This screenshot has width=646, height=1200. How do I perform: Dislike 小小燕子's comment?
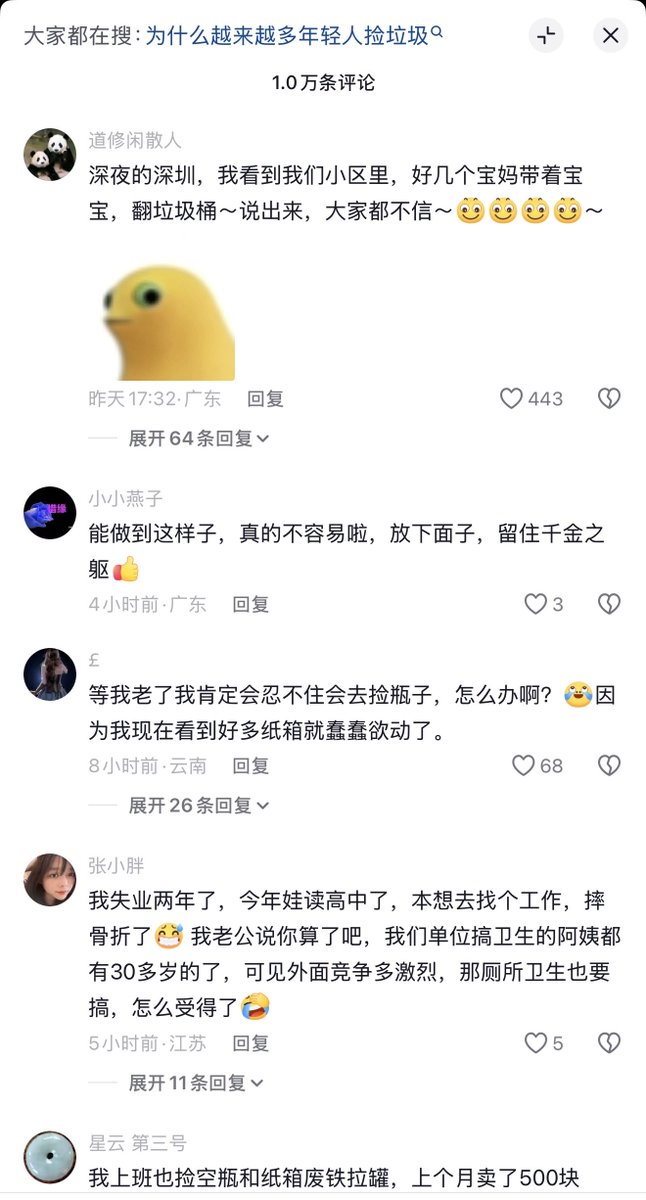(609, 604)
